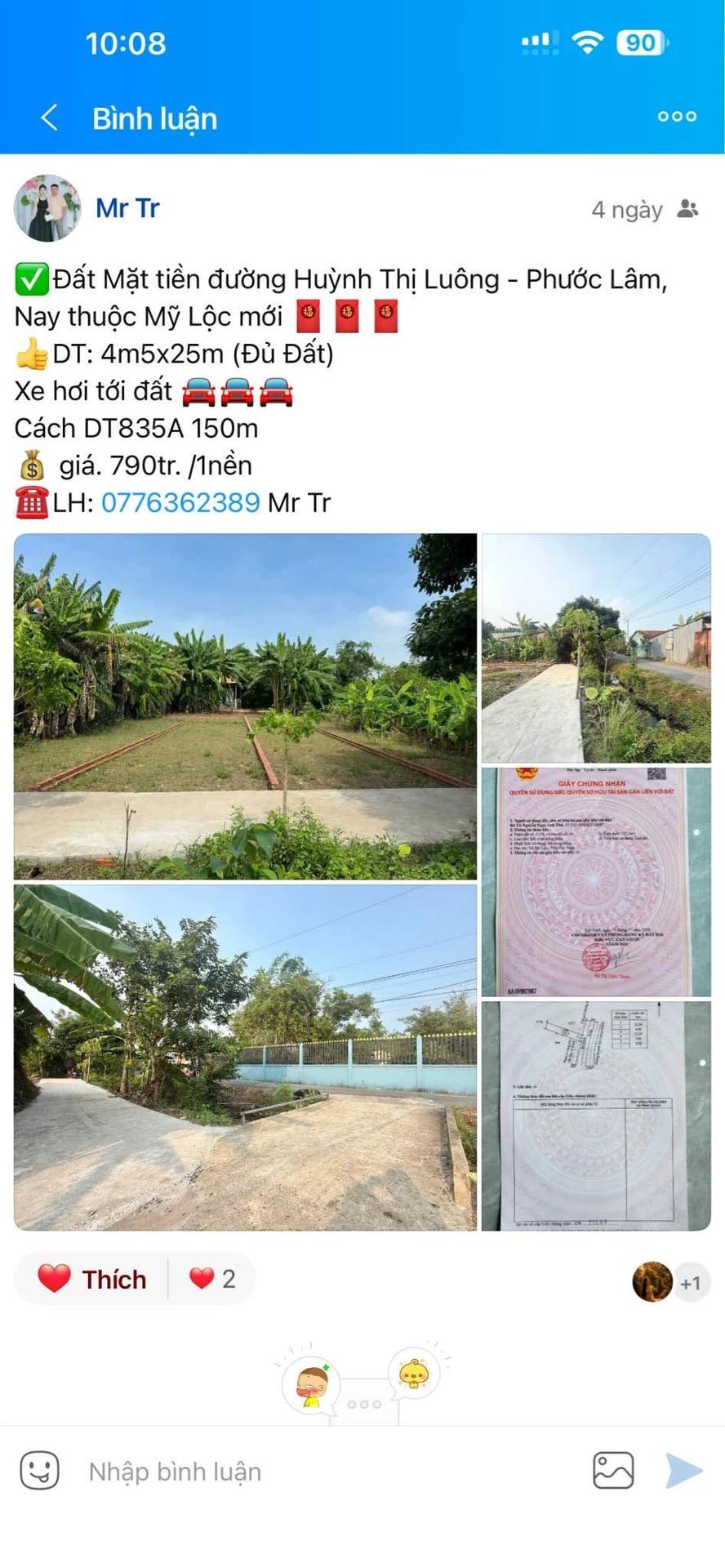Open the concrete path photo

(x=596, y=648)
